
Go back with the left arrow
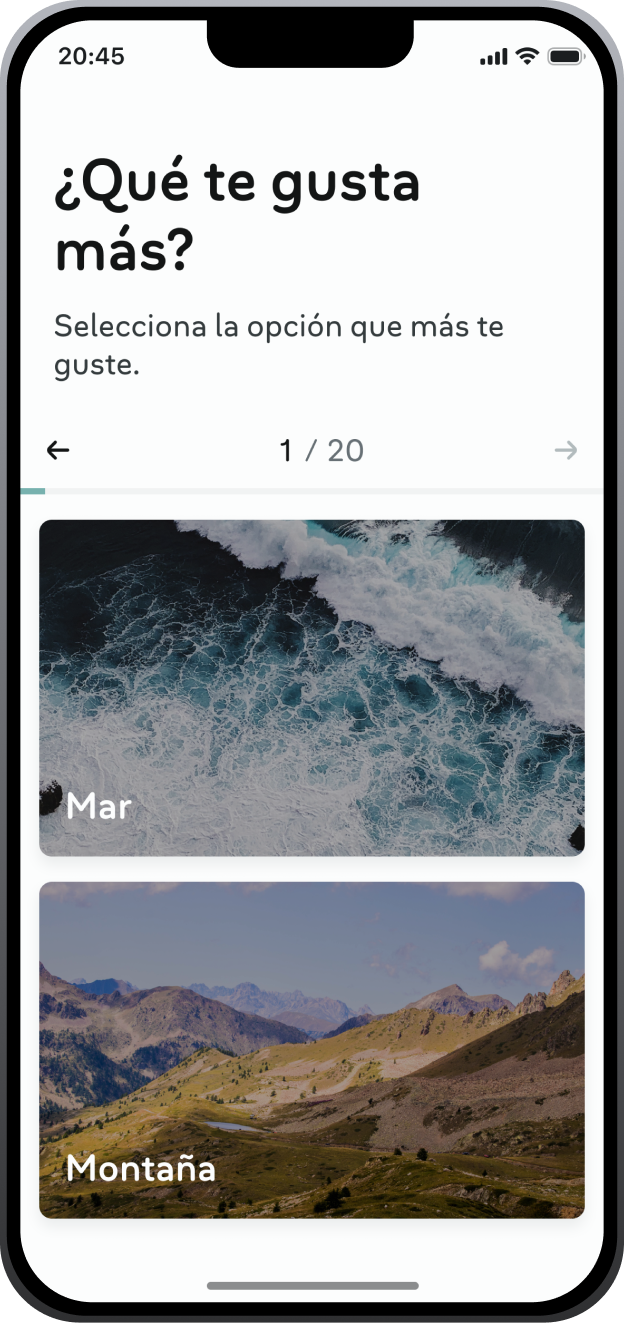coord(58,451)
